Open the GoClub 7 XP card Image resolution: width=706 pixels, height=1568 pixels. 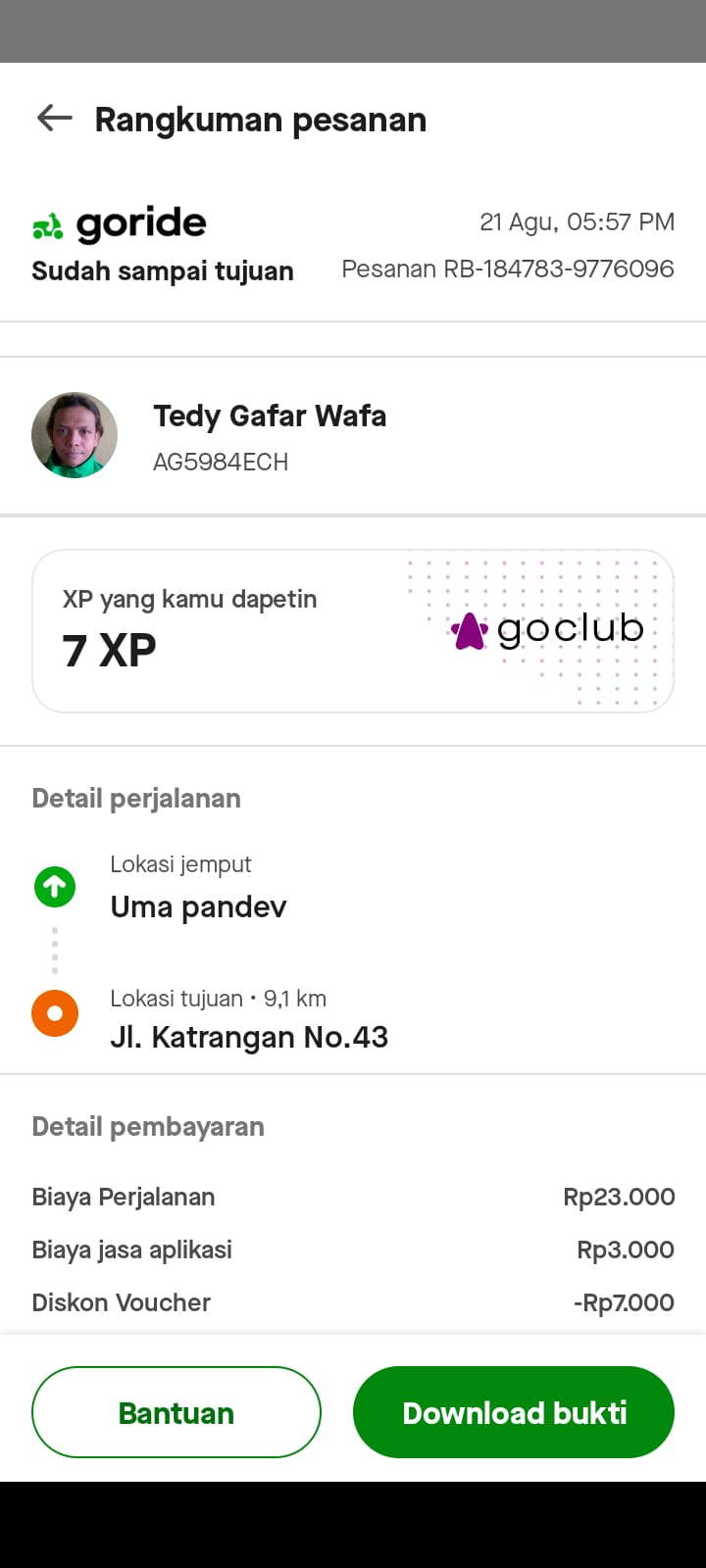(353, 631)
